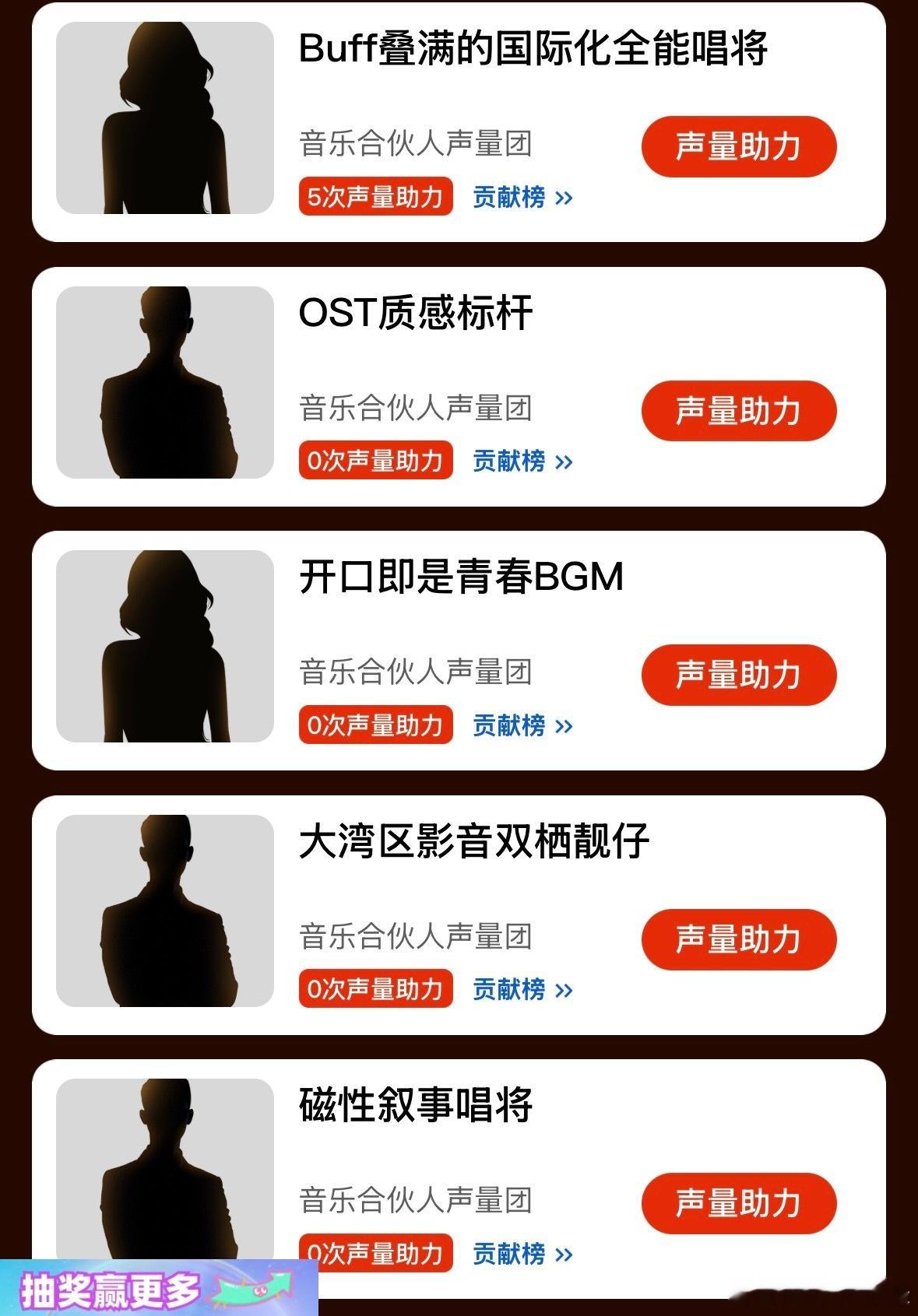Open the 抽奖赢更多 lottery banner

[159, 1289]
